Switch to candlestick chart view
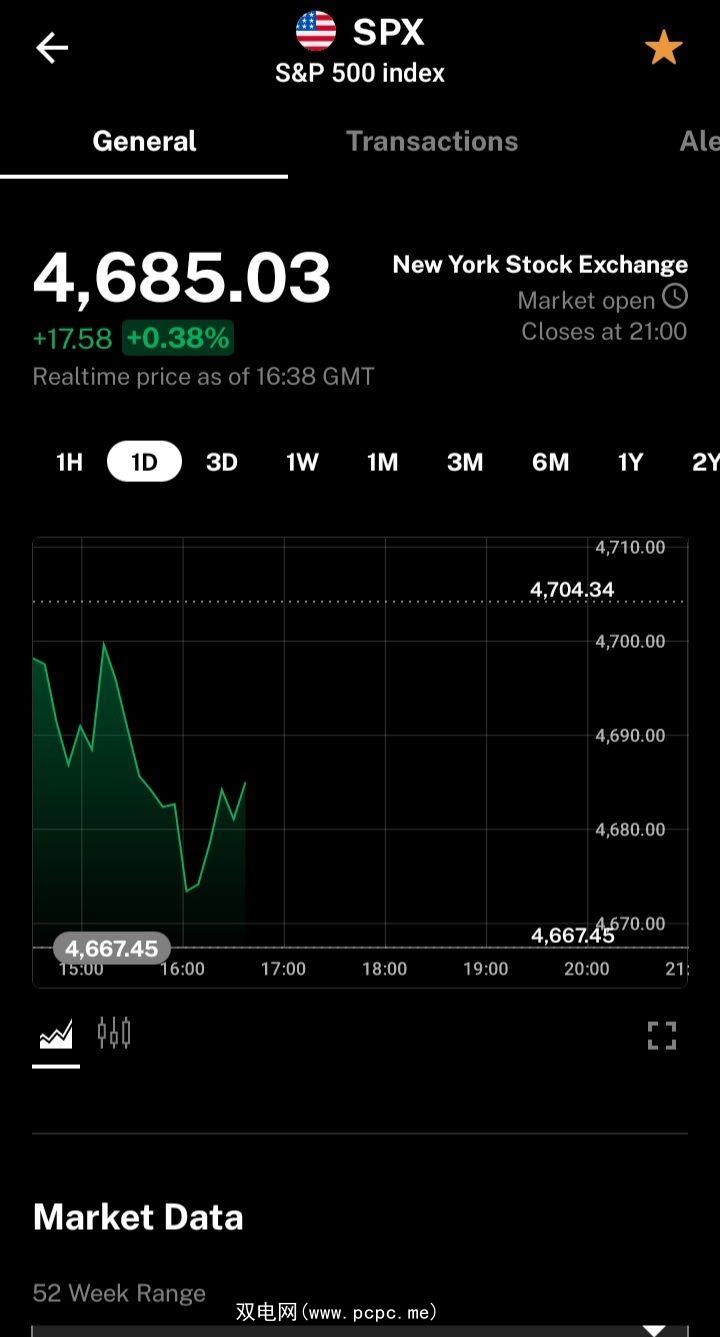Screen dimensions: 720x1337 click(x=114, y=1033)
